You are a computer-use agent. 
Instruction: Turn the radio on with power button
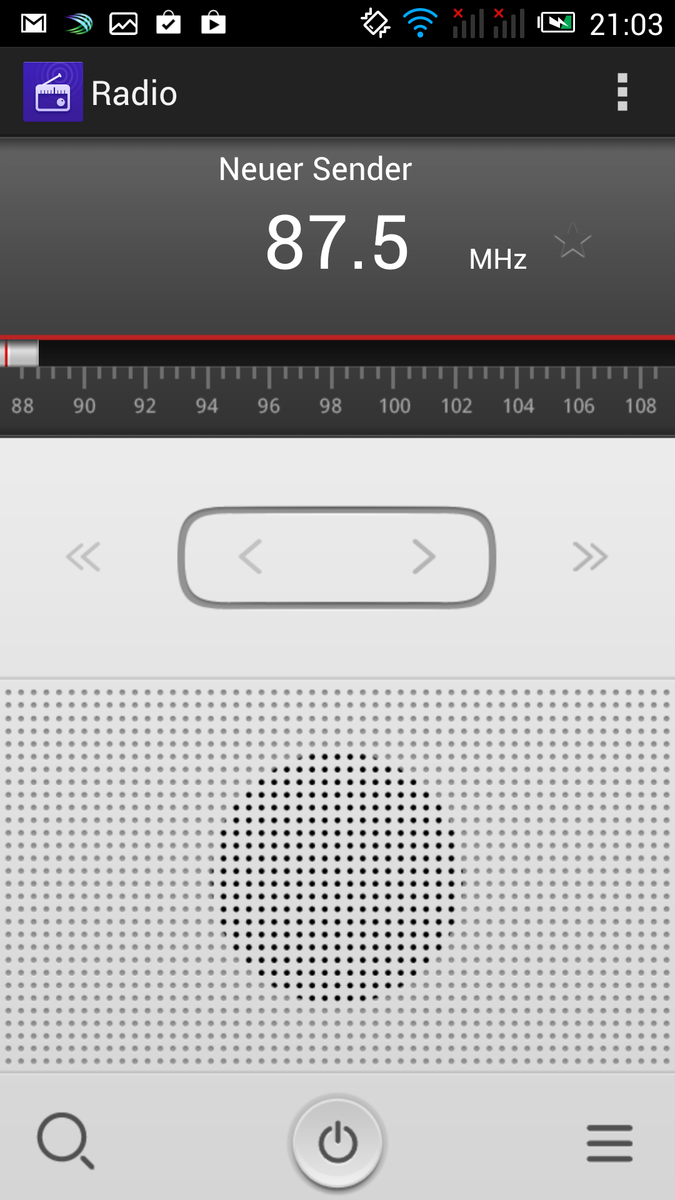pyautogui.click(x=337, y=1142)
